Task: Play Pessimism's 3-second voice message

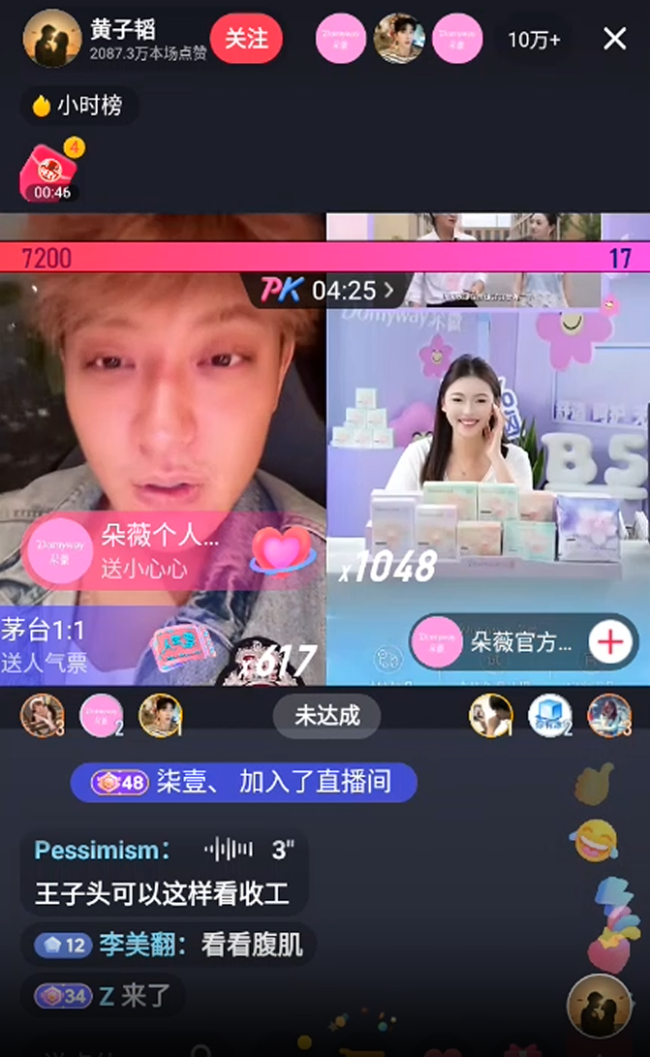Action: (228, 851)
